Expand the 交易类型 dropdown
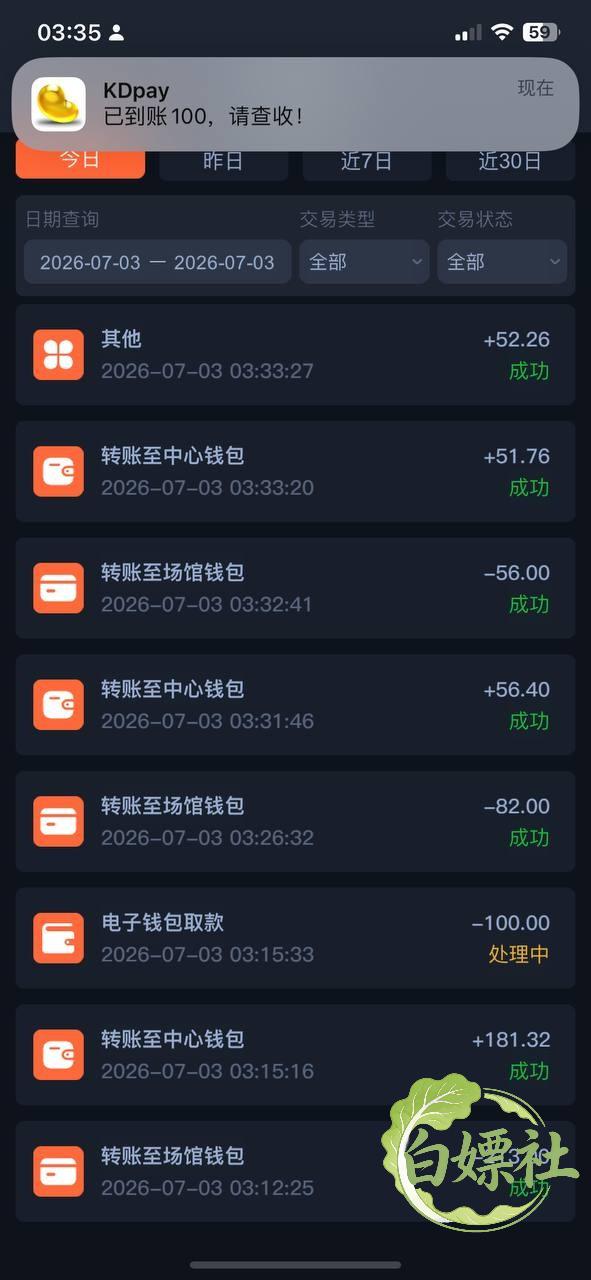Screen dimensions: 591x1280 pyautogui.click(x=364, y=262)
